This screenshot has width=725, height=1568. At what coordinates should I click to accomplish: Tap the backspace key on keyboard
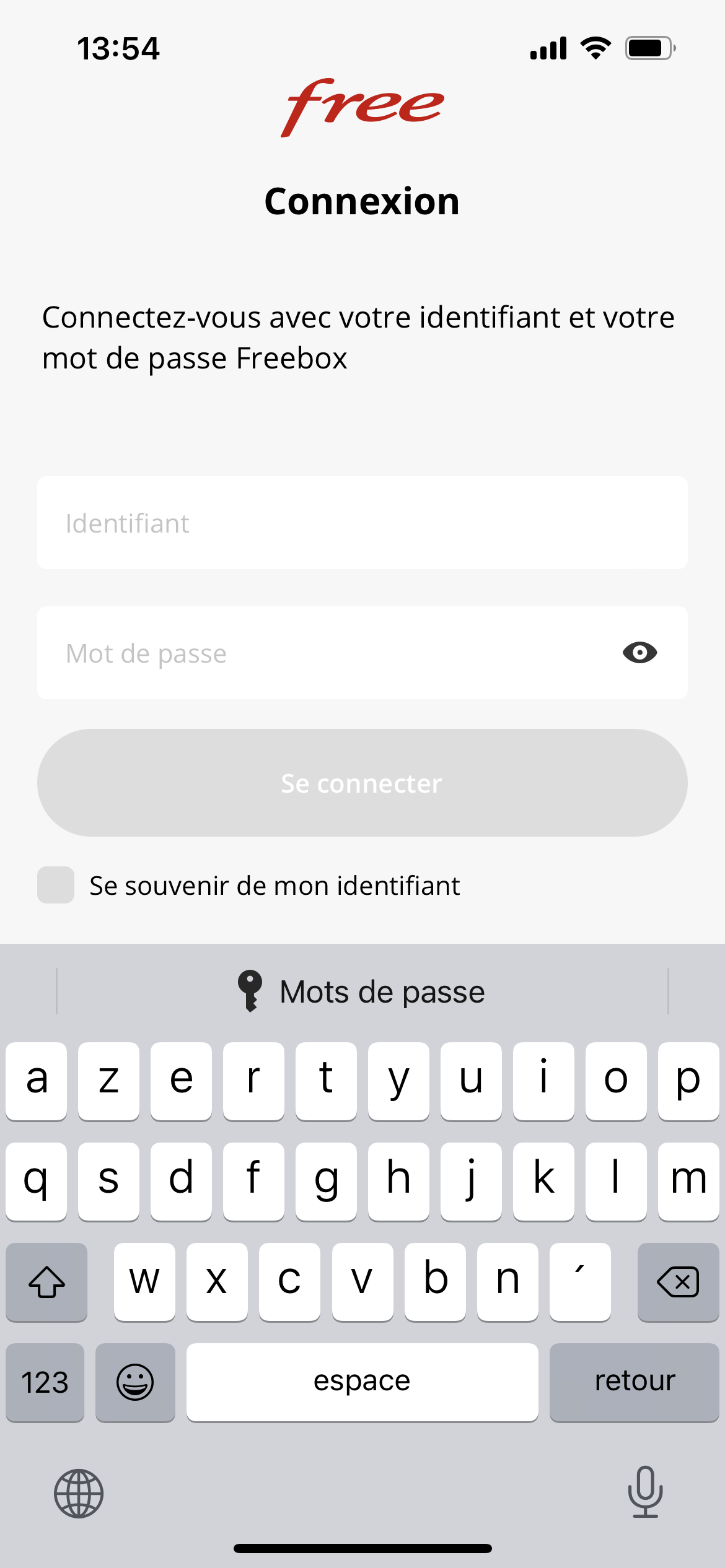pos(678,1281)
